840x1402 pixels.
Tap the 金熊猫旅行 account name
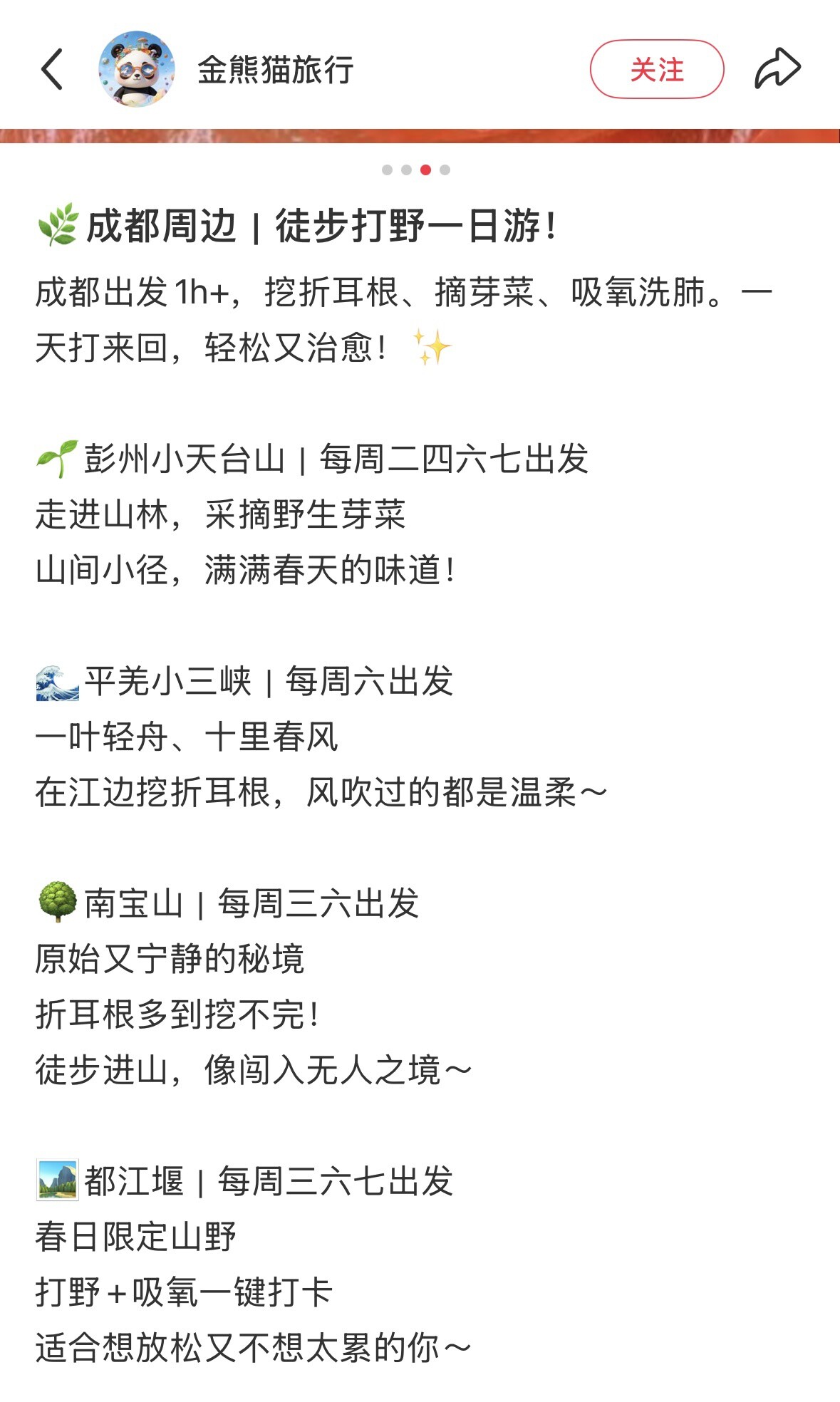[x=275, y=70]
